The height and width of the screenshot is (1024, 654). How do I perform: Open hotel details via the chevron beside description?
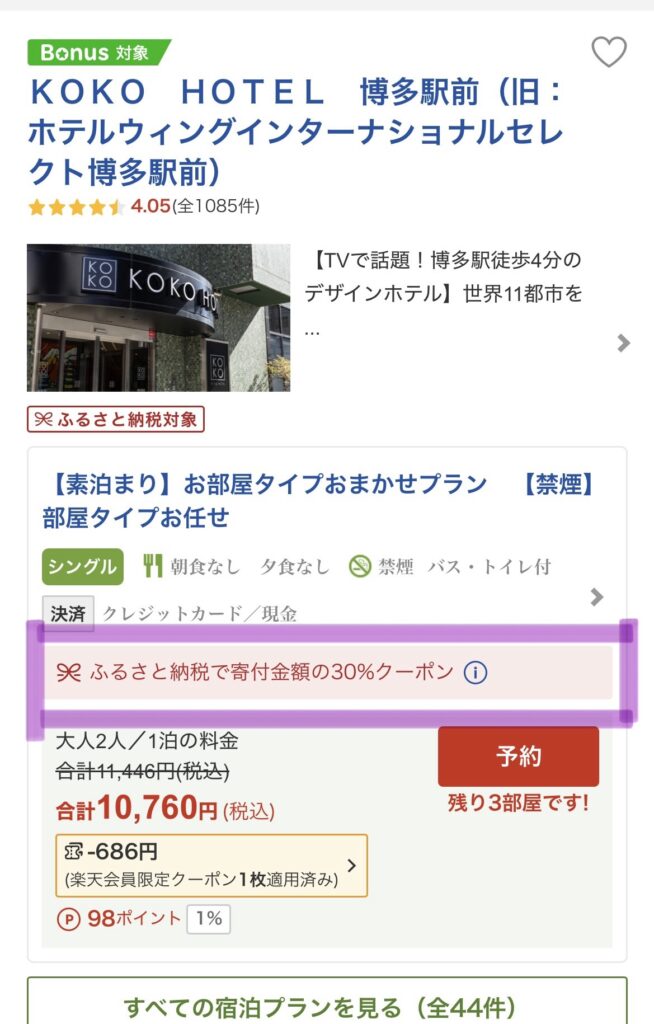click(623, 343)
